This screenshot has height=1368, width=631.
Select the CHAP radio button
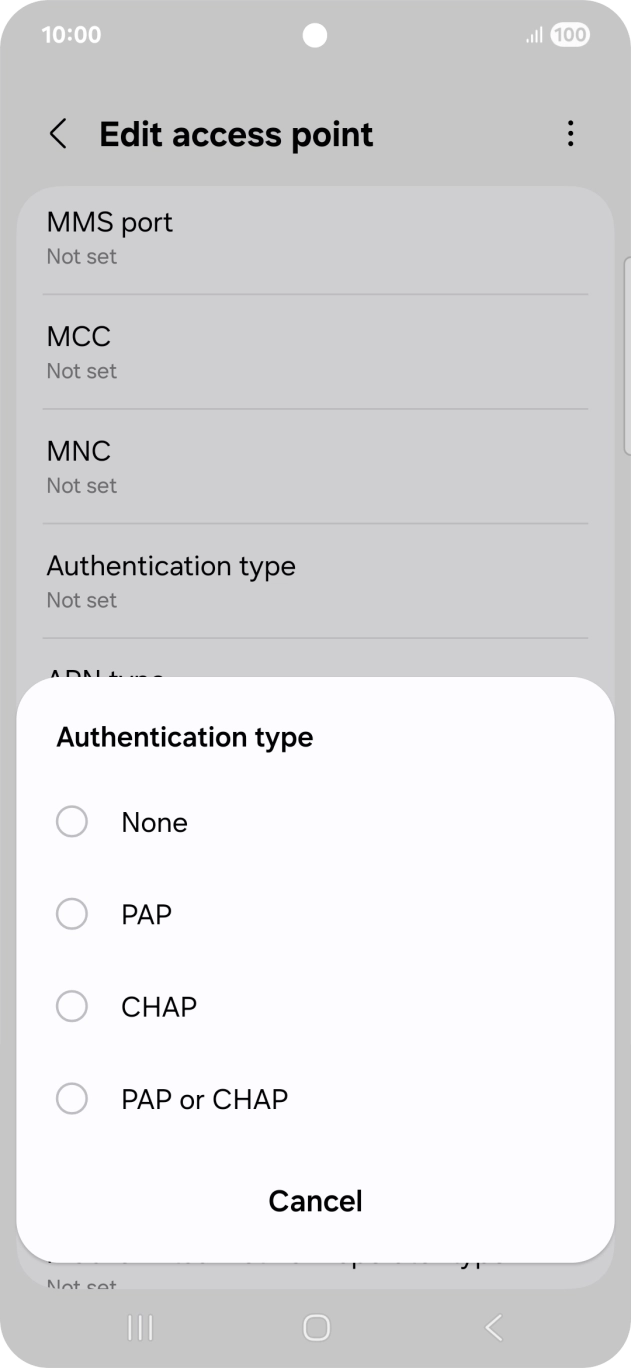point(72,1006)
